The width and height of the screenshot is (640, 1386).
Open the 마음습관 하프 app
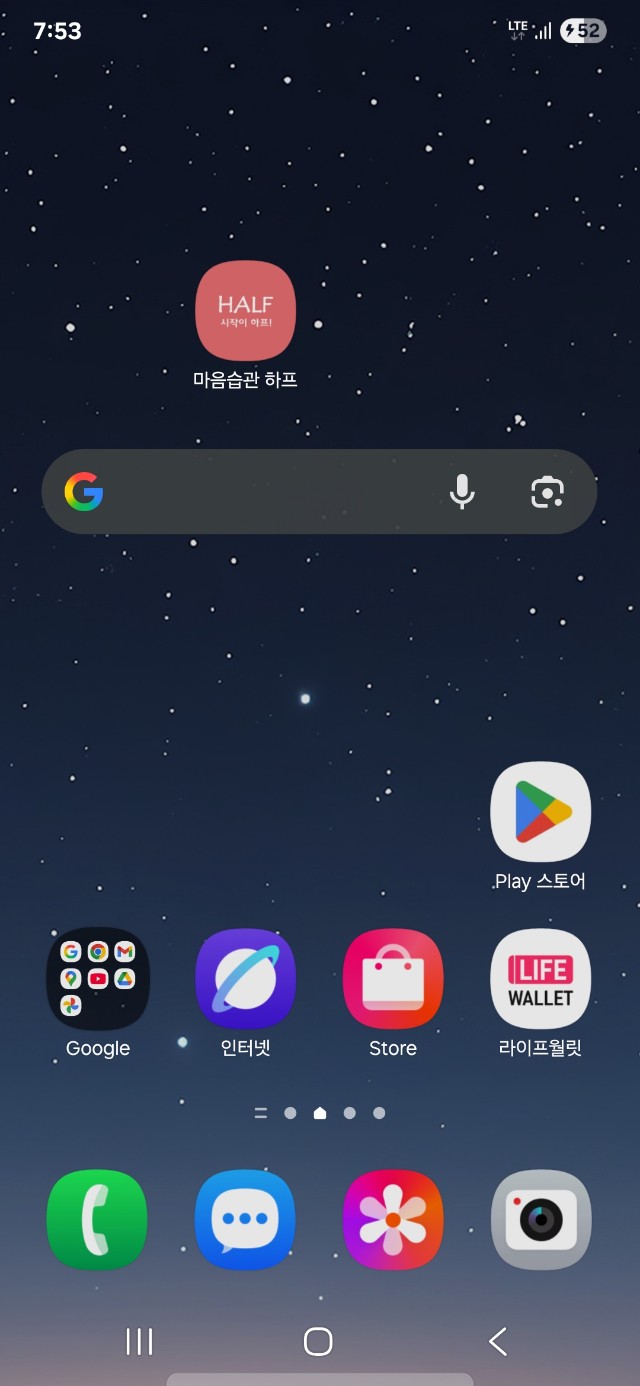click(246, 310)
